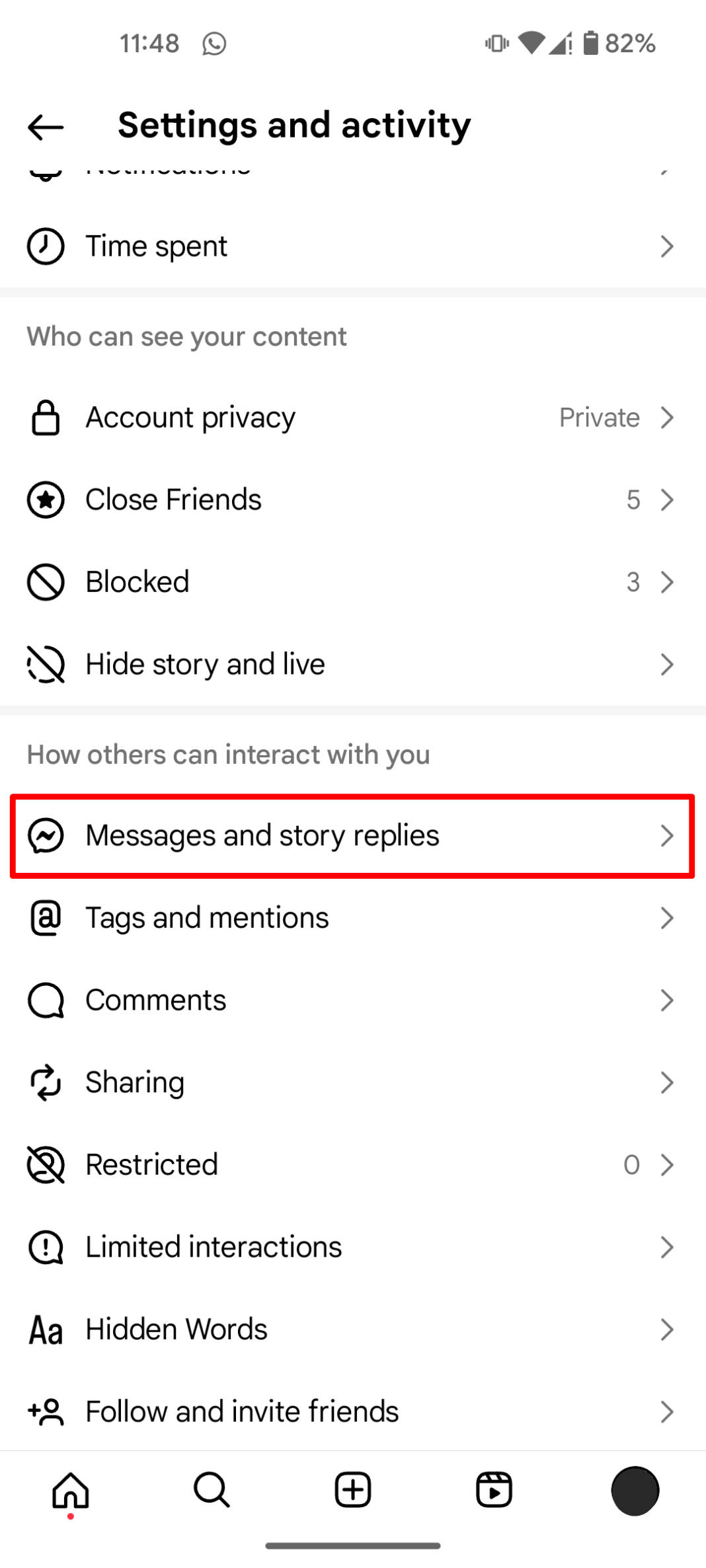Open Tags and mentions settings
Image resolution: width=706 pixels, height=1568 pixels.
tap(352, 918)
